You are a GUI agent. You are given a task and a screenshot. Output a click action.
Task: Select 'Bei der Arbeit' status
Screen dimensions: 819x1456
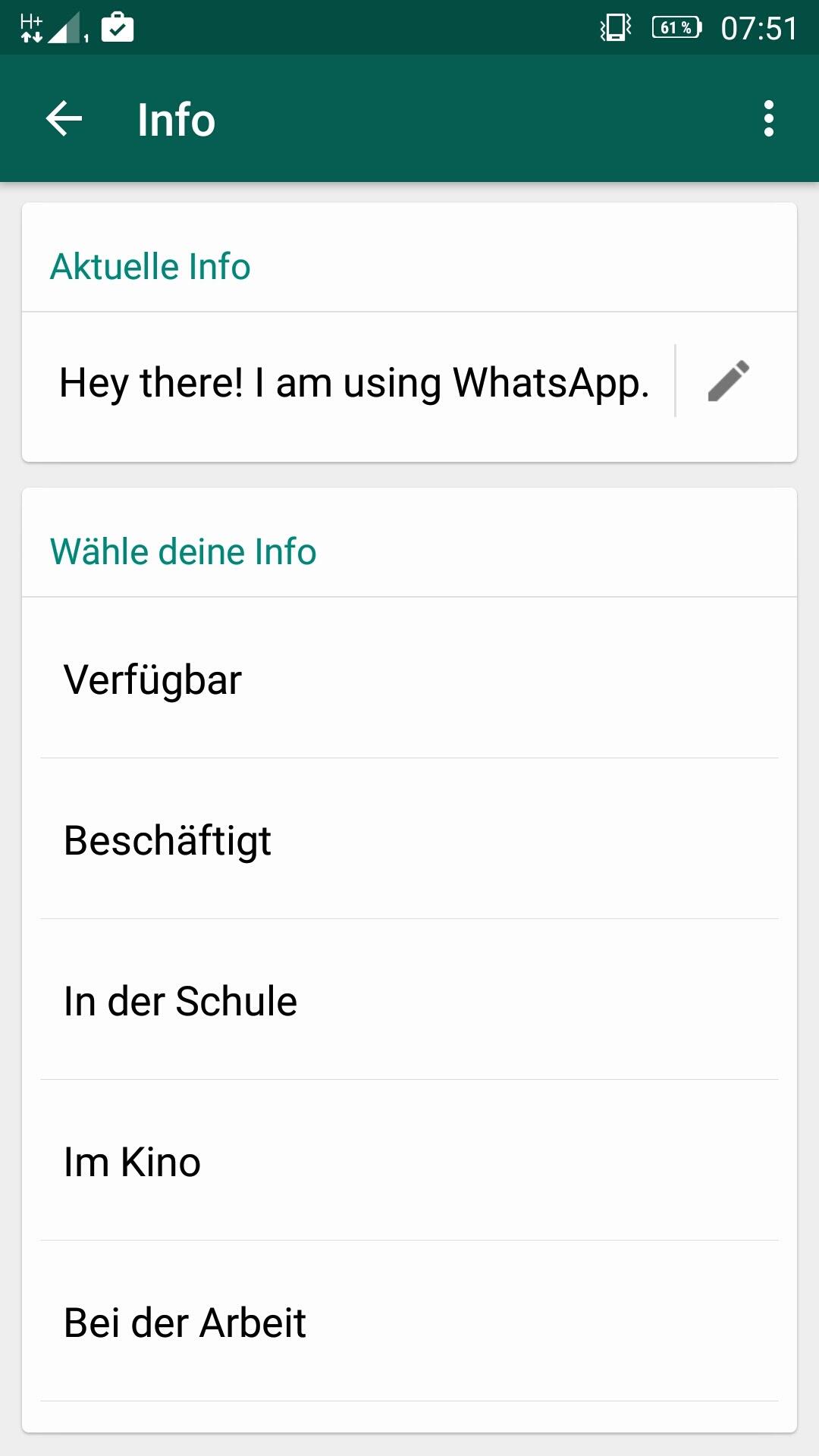(409, 1323)
